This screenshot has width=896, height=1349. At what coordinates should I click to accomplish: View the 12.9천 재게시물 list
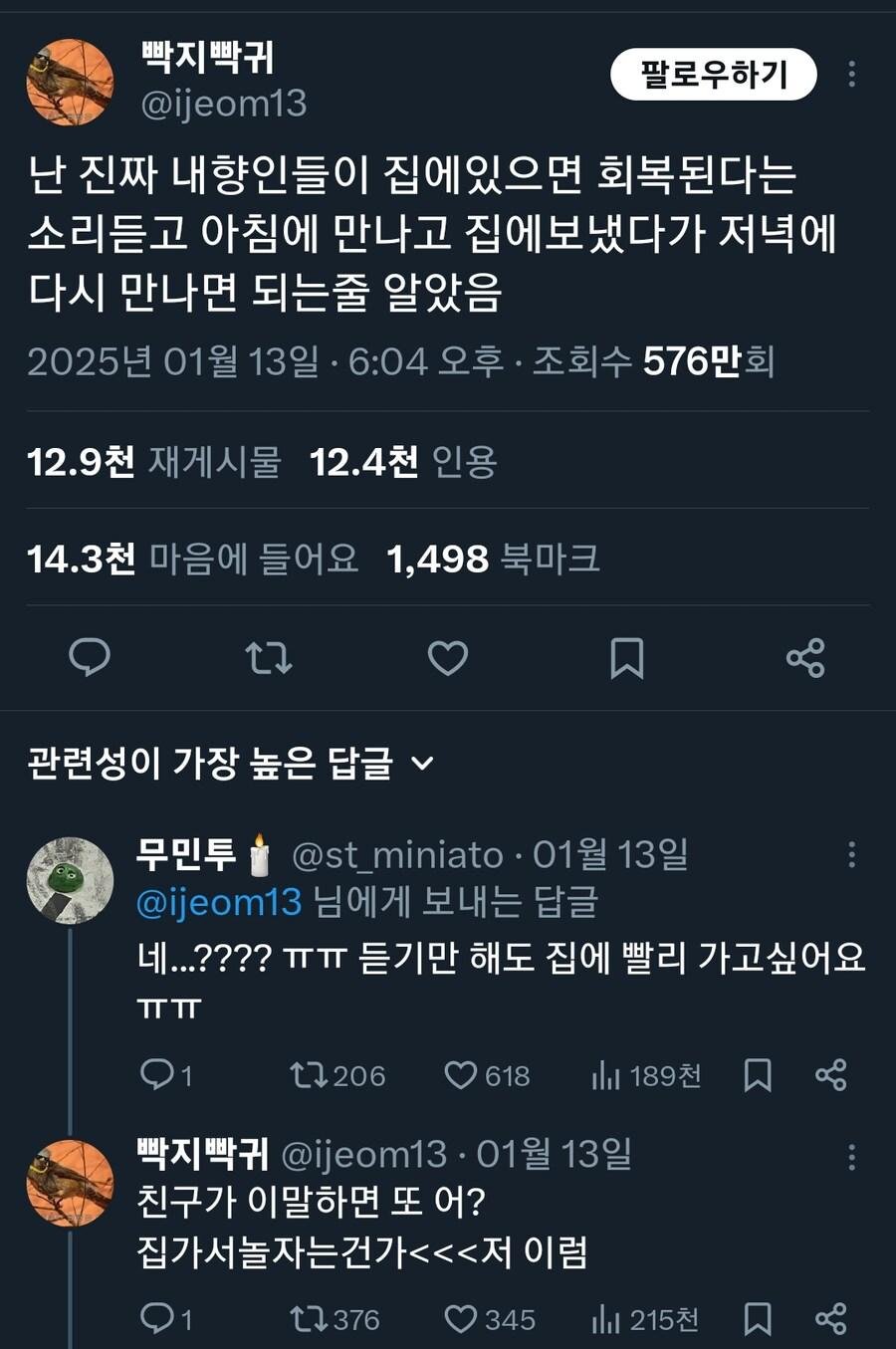click(x=154, y=462)
